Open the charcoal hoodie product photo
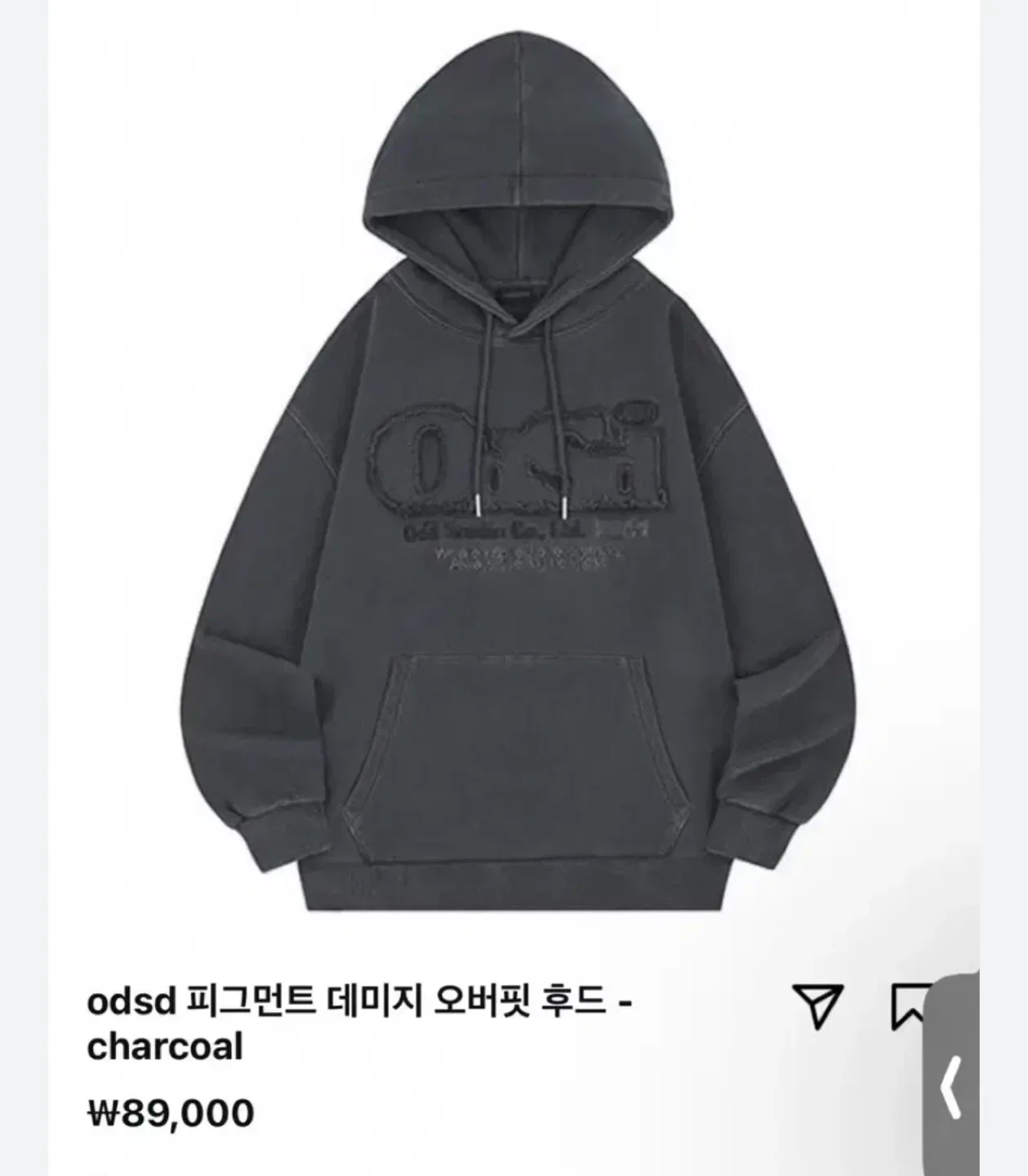The image size is (1028, 1176). pos(514,490)
